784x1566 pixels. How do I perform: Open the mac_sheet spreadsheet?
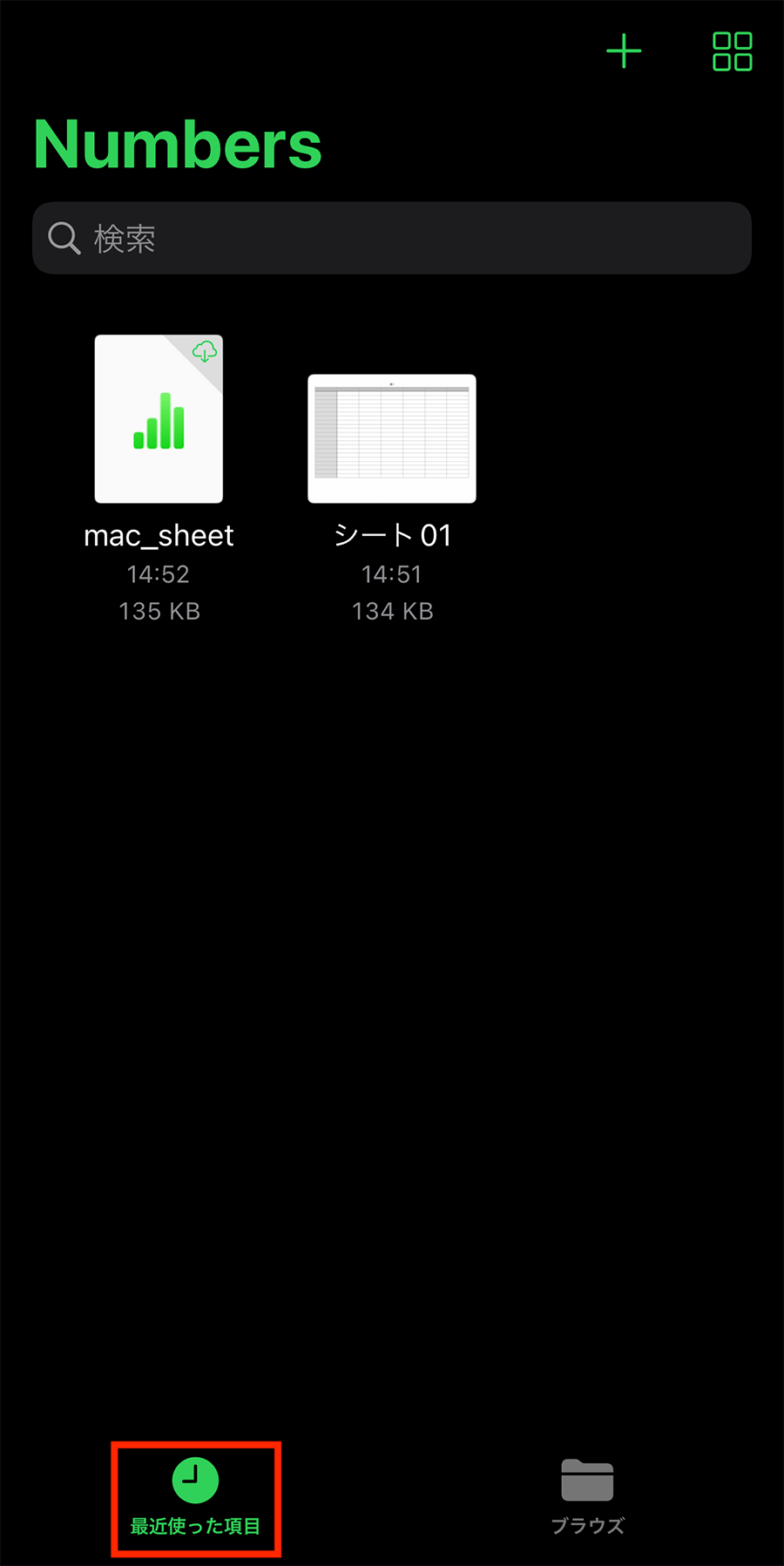tap(159, 419)
